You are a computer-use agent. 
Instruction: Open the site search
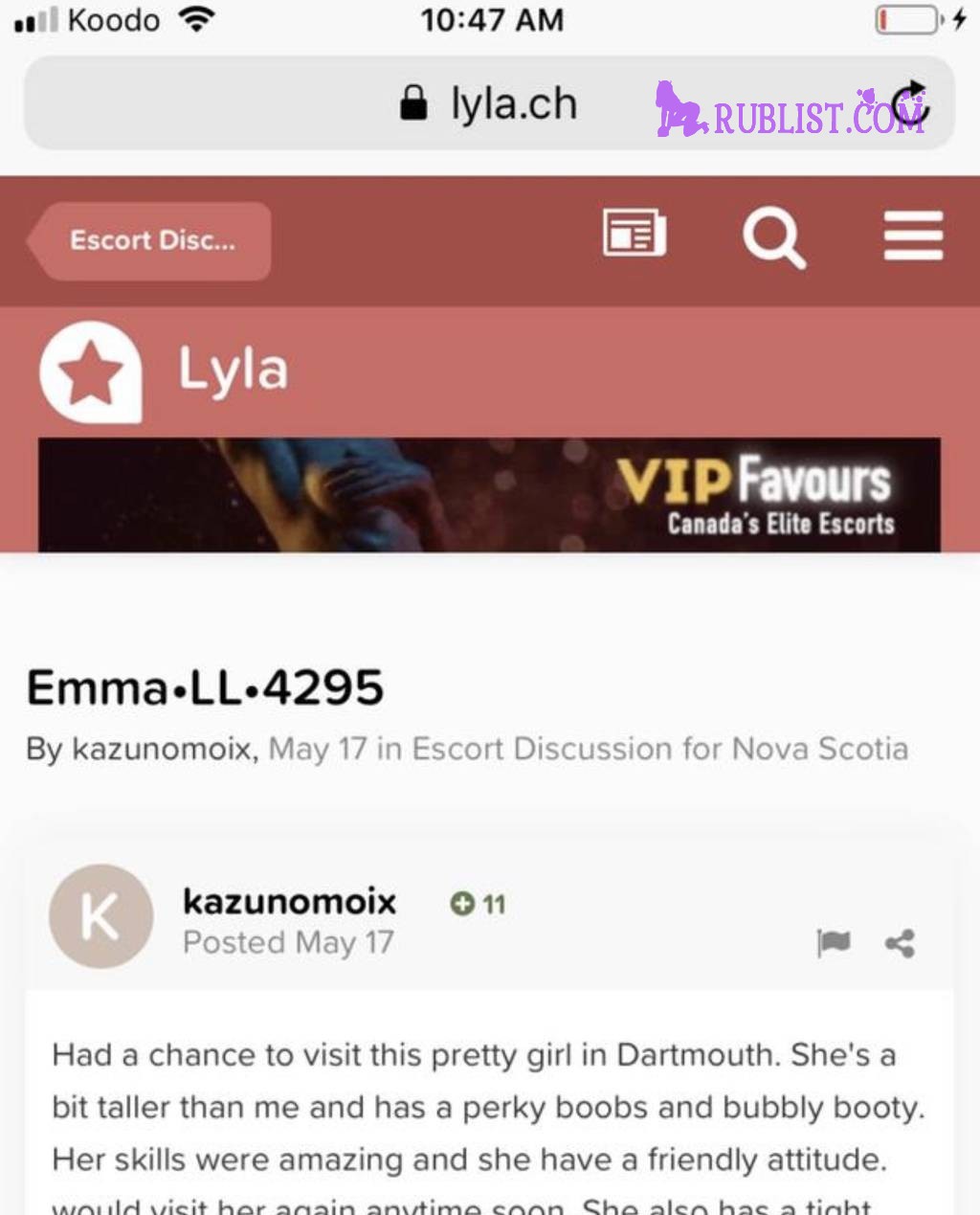[773, 236]
